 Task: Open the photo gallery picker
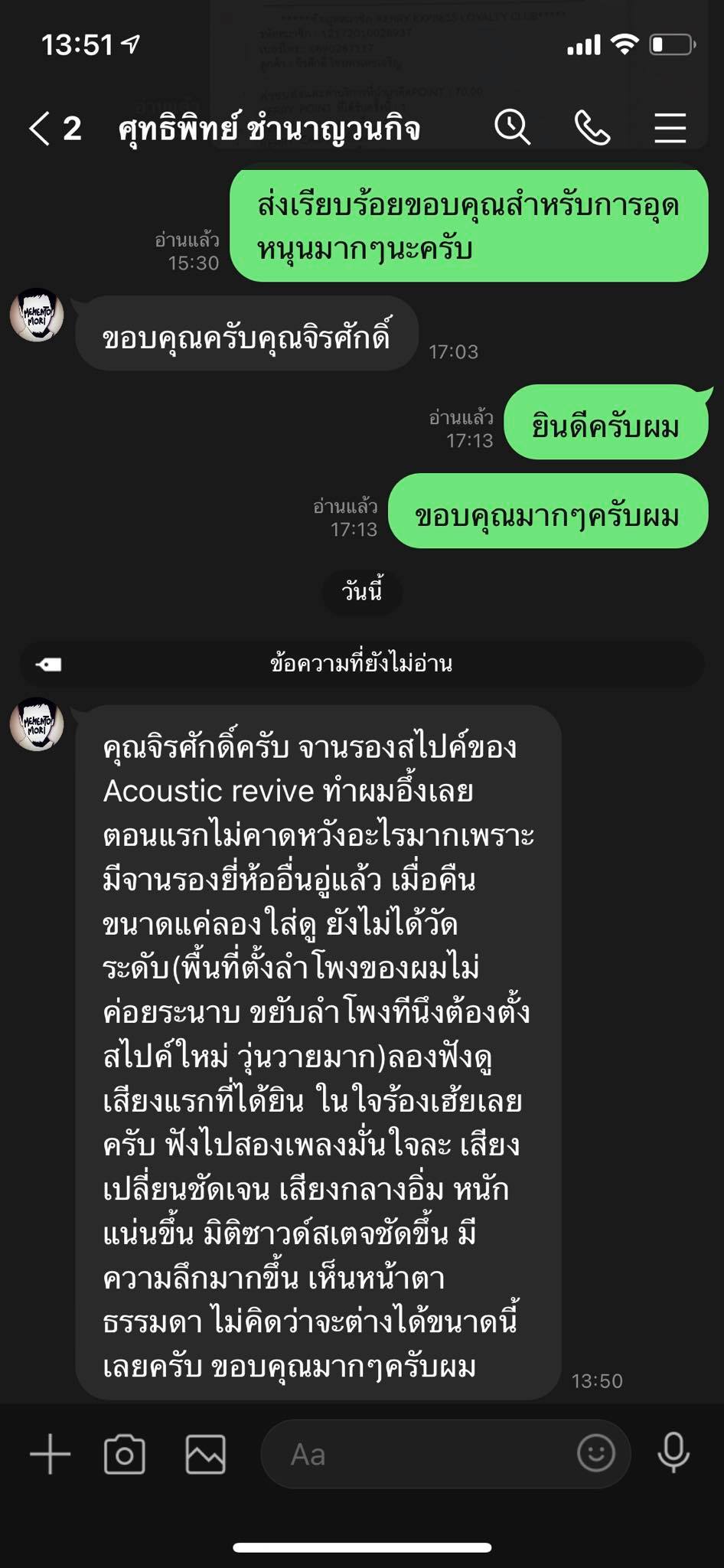(206, 1454)
